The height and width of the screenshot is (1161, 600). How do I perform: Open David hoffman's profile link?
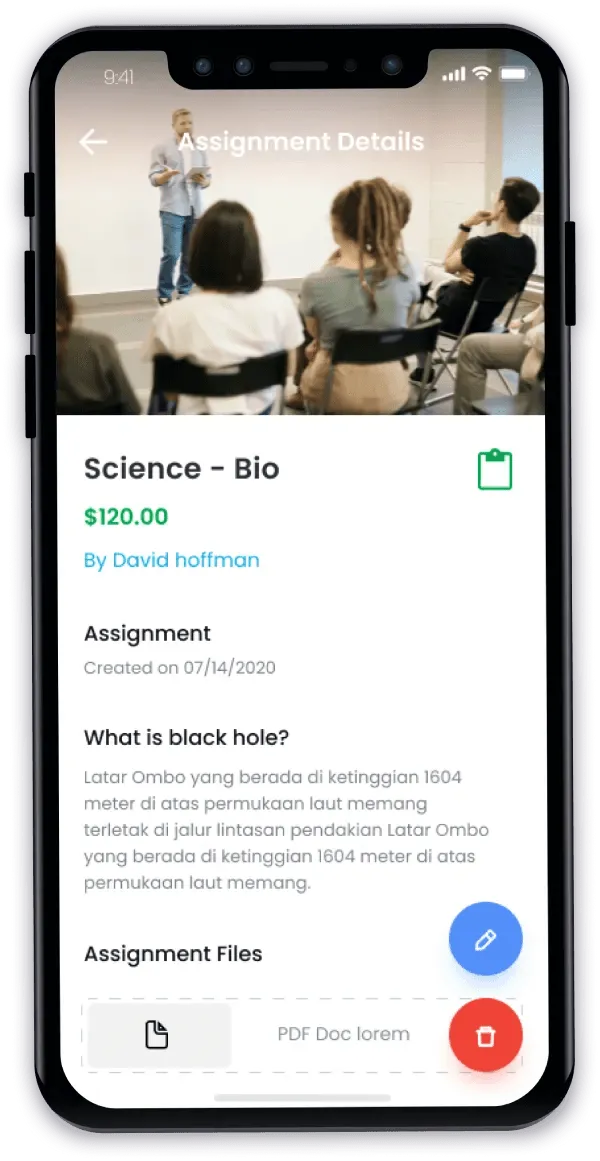[171, 560]
